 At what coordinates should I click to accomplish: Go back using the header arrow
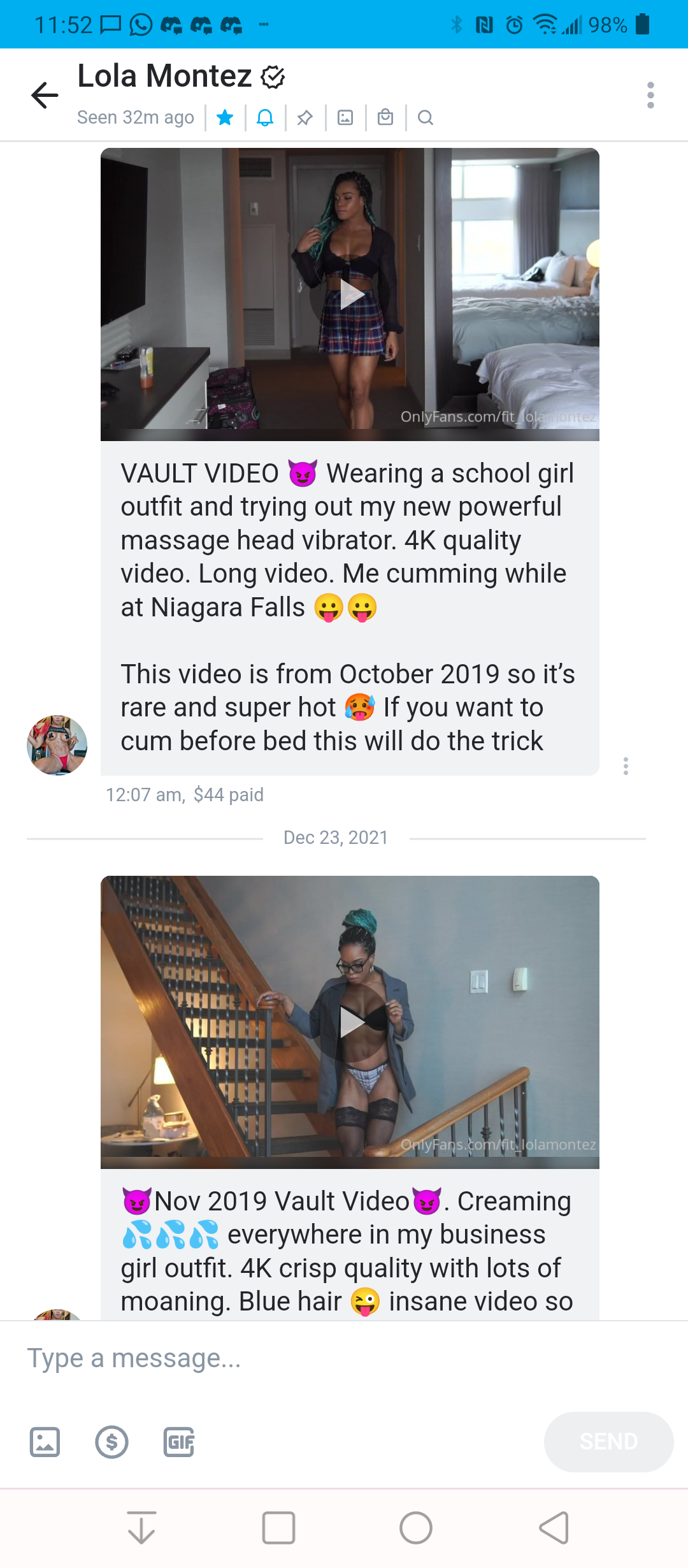click(x=45, y=96)
